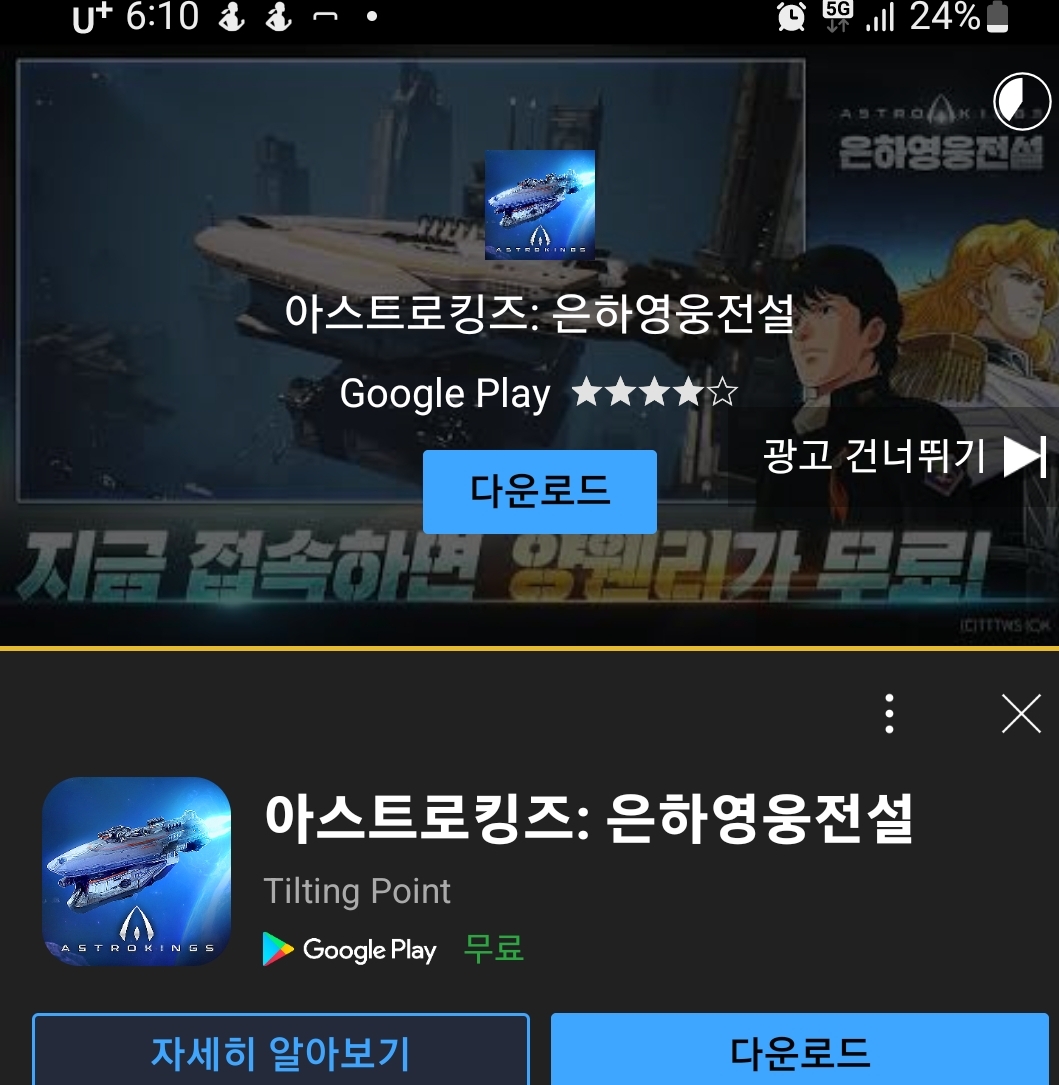Screen dimensions: 1059x1085
Task: Tap the 다운로드 button on the video overlay
Action: (x=539, y=492)
